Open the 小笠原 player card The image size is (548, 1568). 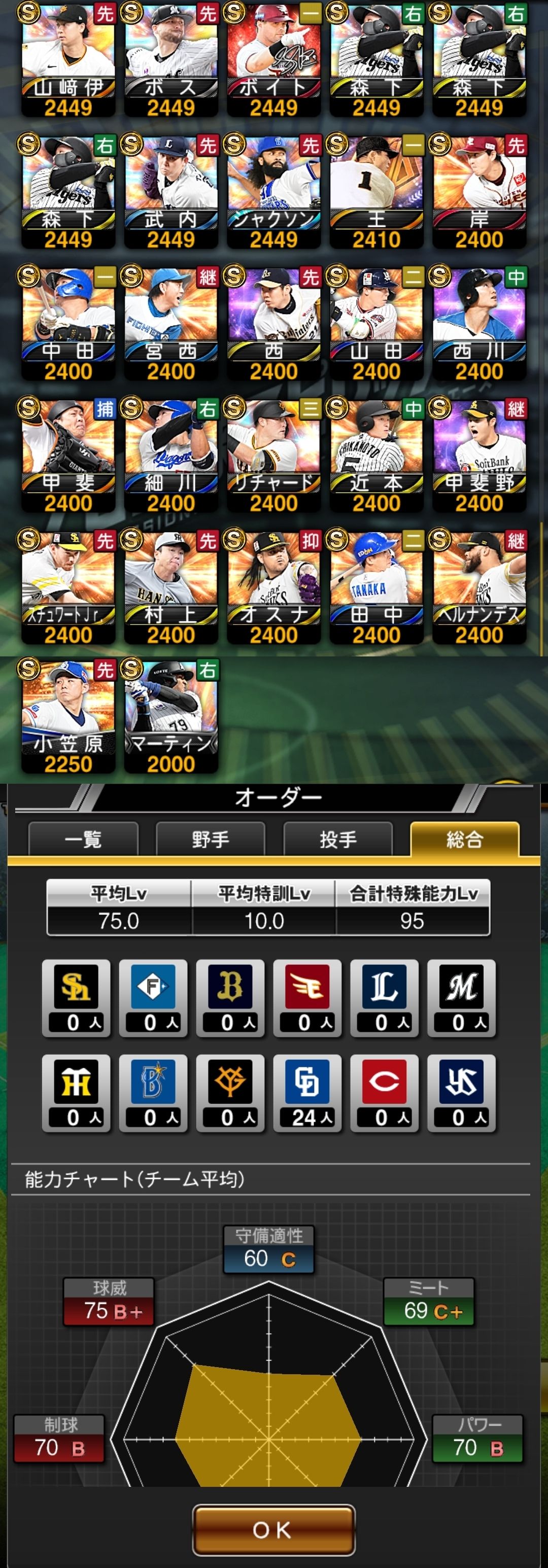click(68, 716)
